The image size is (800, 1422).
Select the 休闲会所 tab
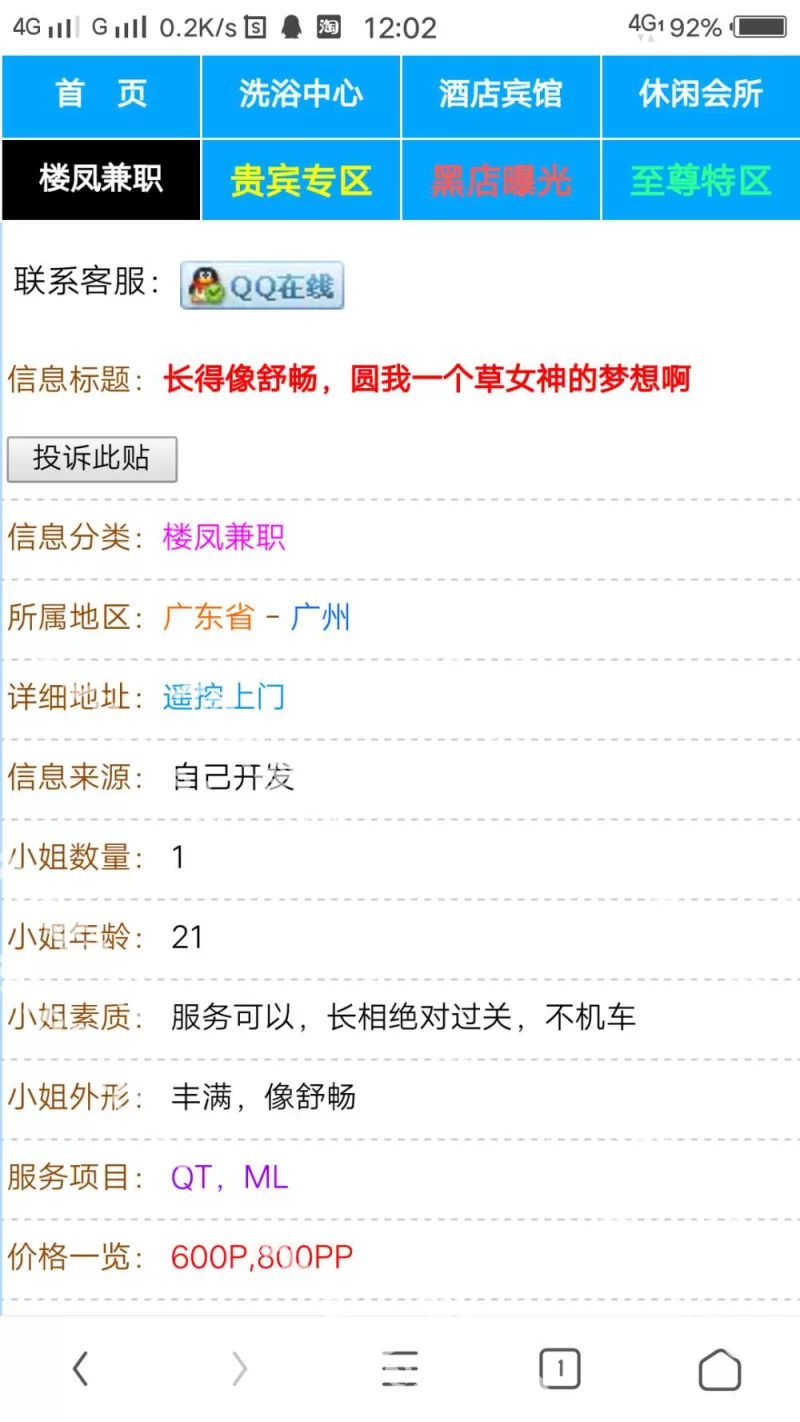tap(700, 95)
